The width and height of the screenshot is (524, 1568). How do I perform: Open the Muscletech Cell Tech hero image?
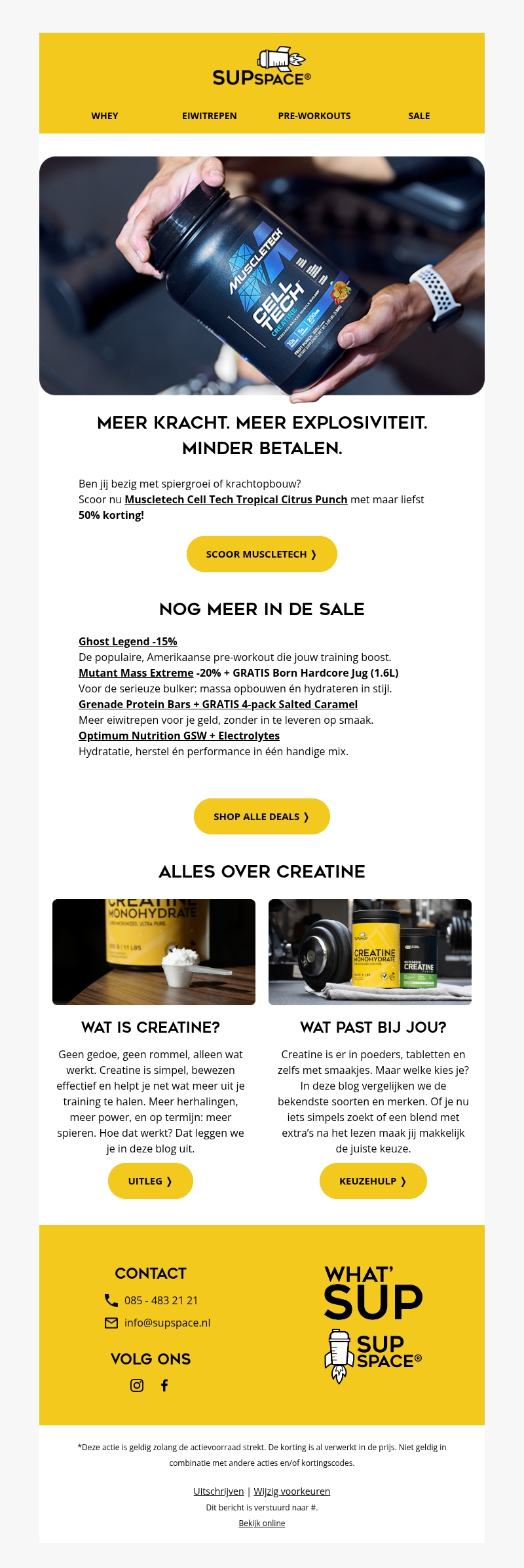[262, 276]
